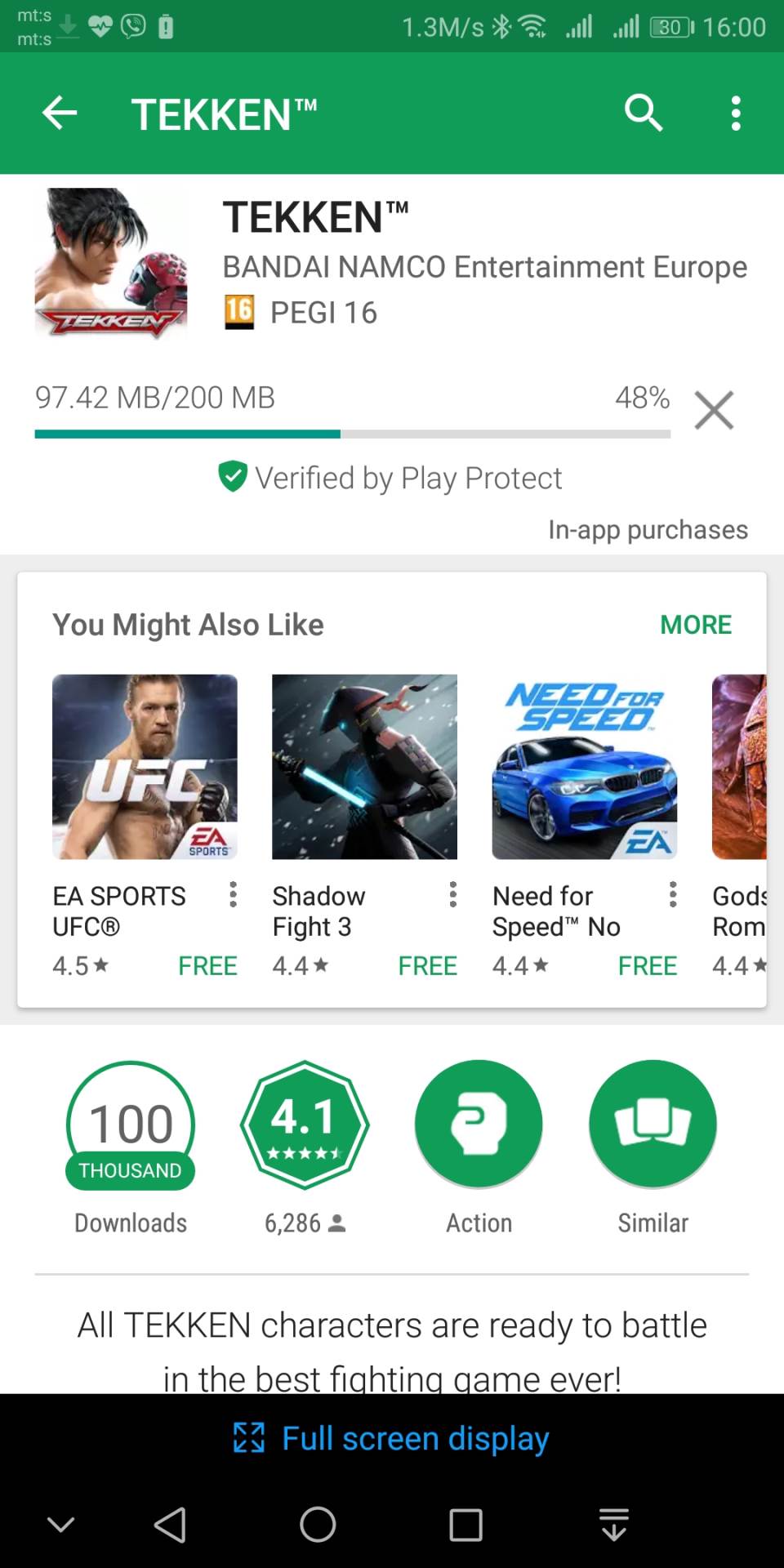Open options menu for Need for Speed
Screen dimensions: 784x1568
point(672,895)
